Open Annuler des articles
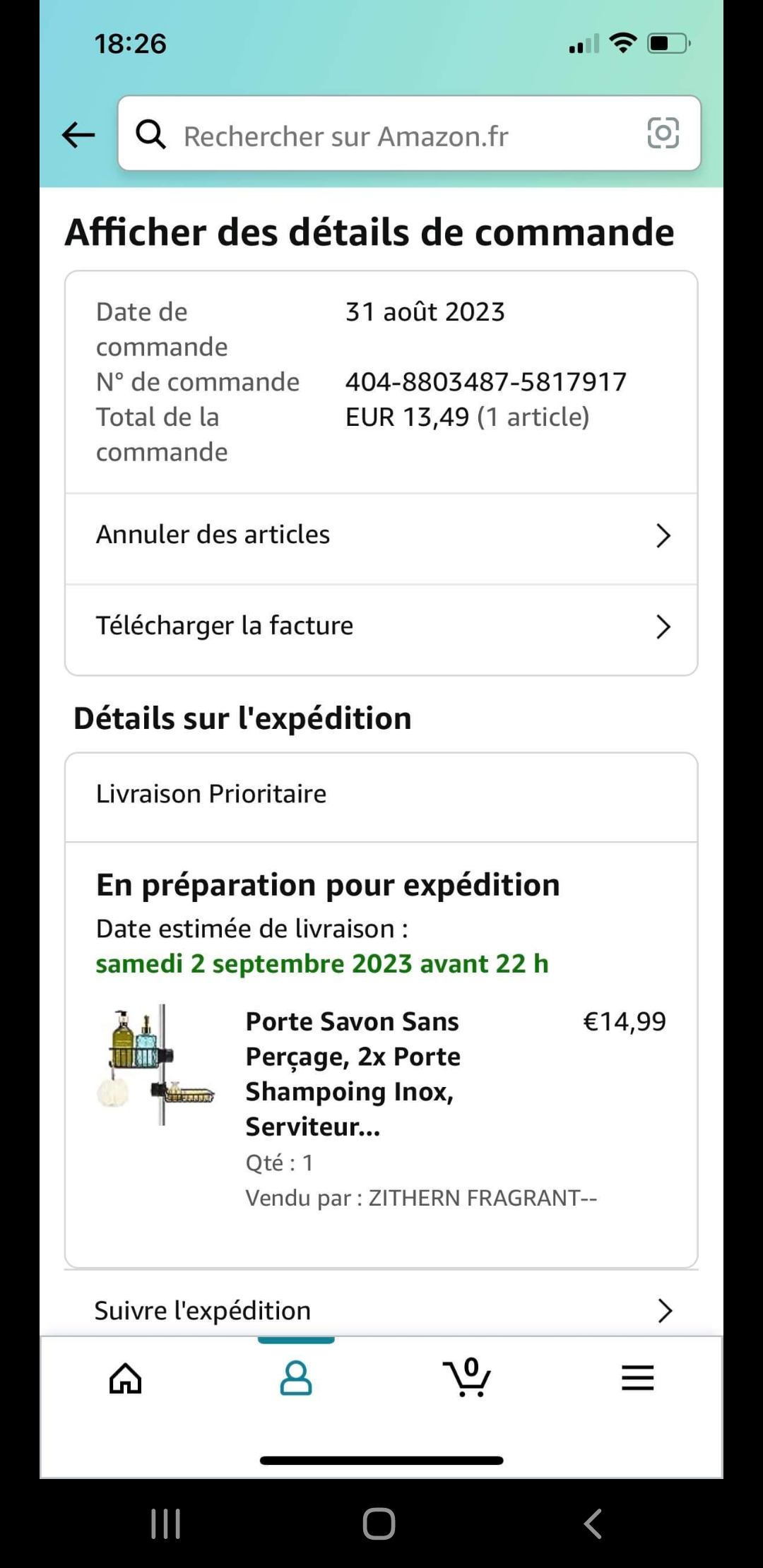 pyautogui.click(x=381, y=535)
